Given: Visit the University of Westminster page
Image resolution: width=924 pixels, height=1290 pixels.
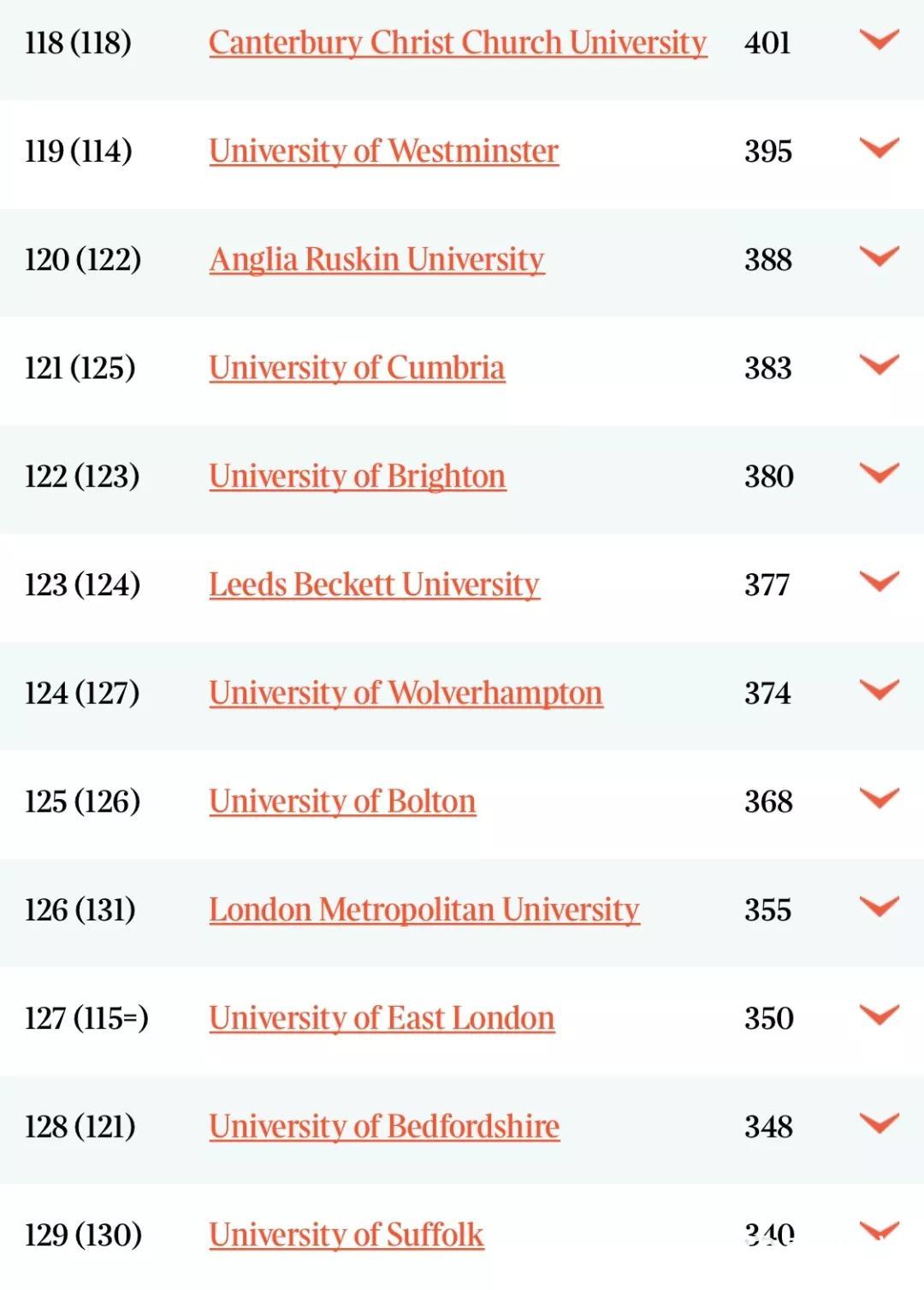Looking at the screenshot, I should click(x=383, y=151).
